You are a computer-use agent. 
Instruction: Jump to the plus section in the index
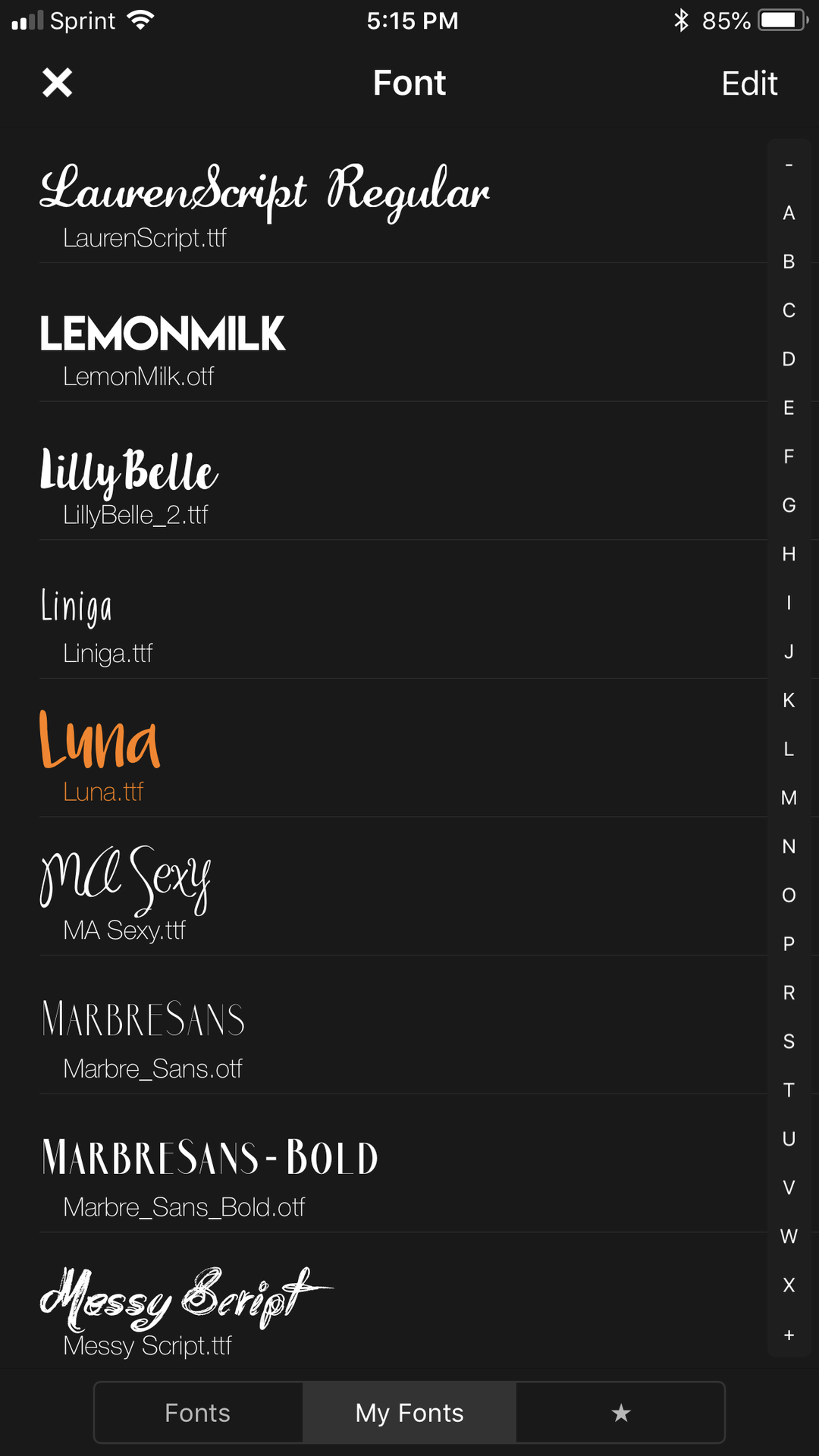(x=789, y=1335)
